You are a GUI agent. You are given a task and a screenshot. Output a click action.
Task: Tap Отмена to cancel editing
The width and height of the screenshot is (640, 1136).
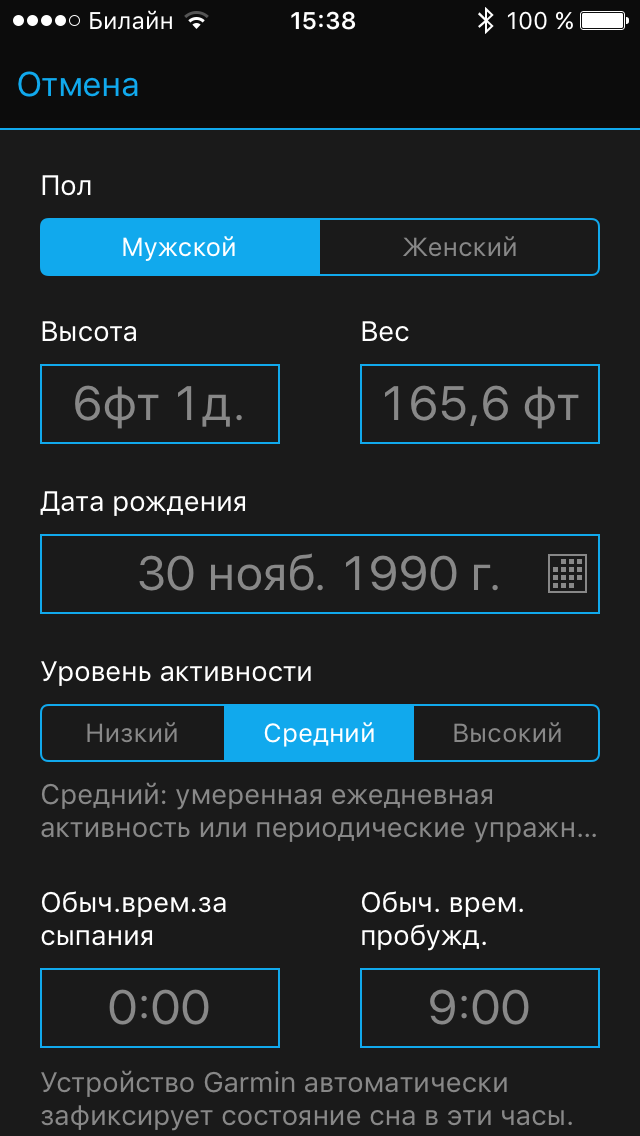point(78,85)
